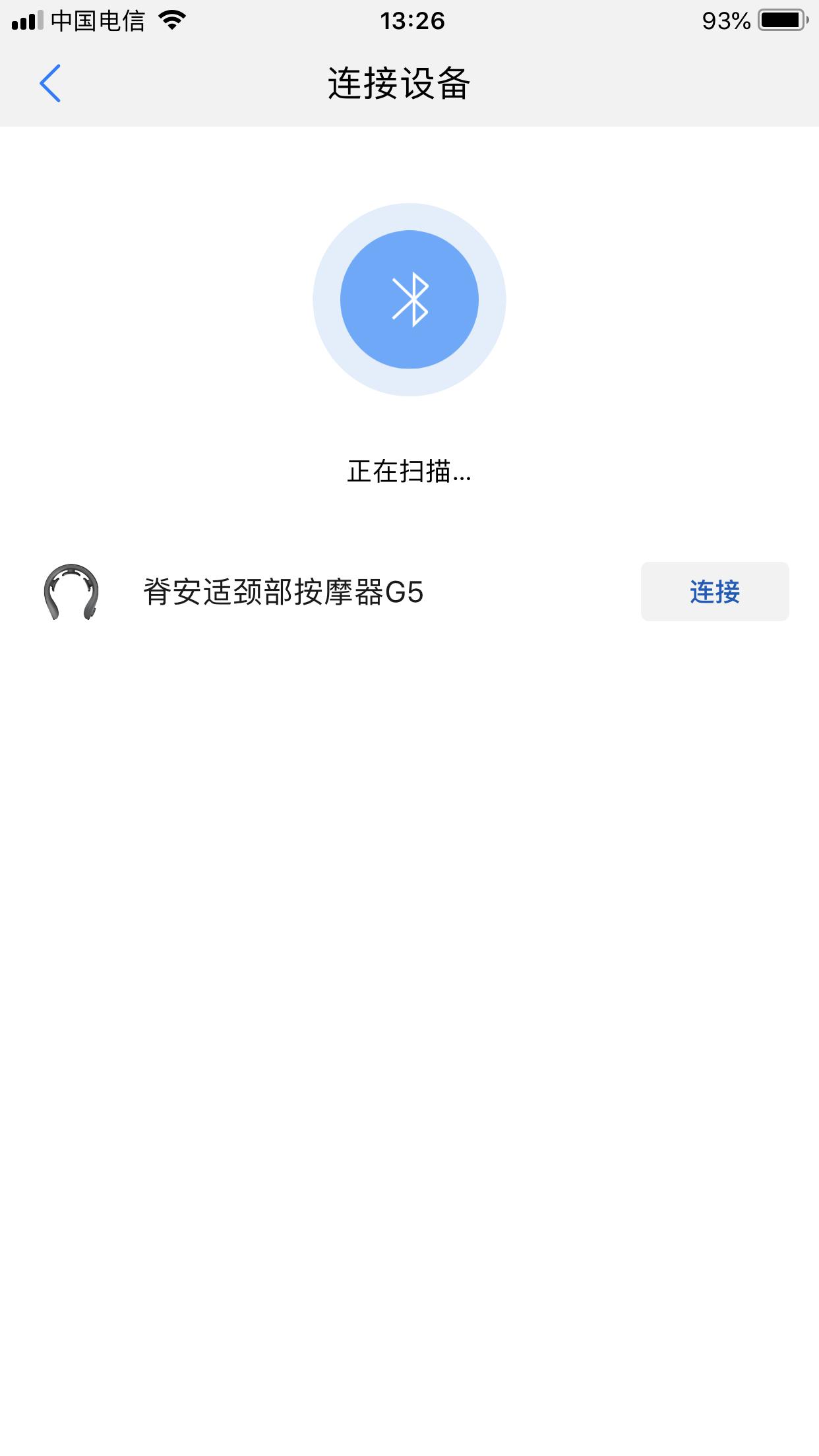The height and width of the screenshot is (1456, 819).
Task: Toggle scanning by tapping Bluetooth symbol
Action: (409, 299)
